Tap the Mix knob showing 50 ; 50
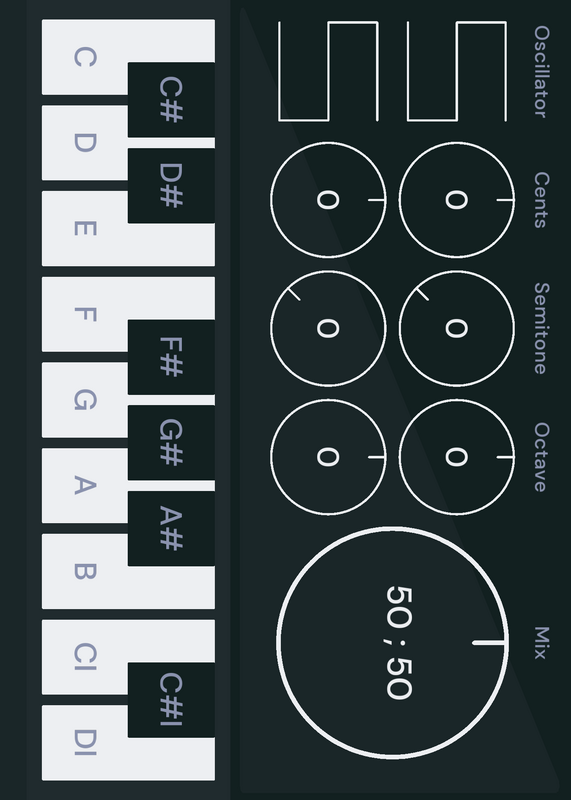Viewport: 571px width, 800px height. [x=392, y=643]
